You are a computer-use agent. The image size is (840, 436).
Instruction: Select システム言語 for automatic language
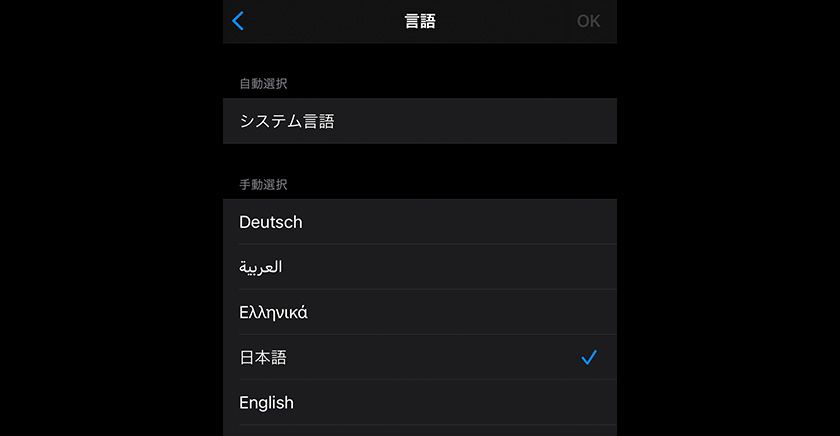419,121
